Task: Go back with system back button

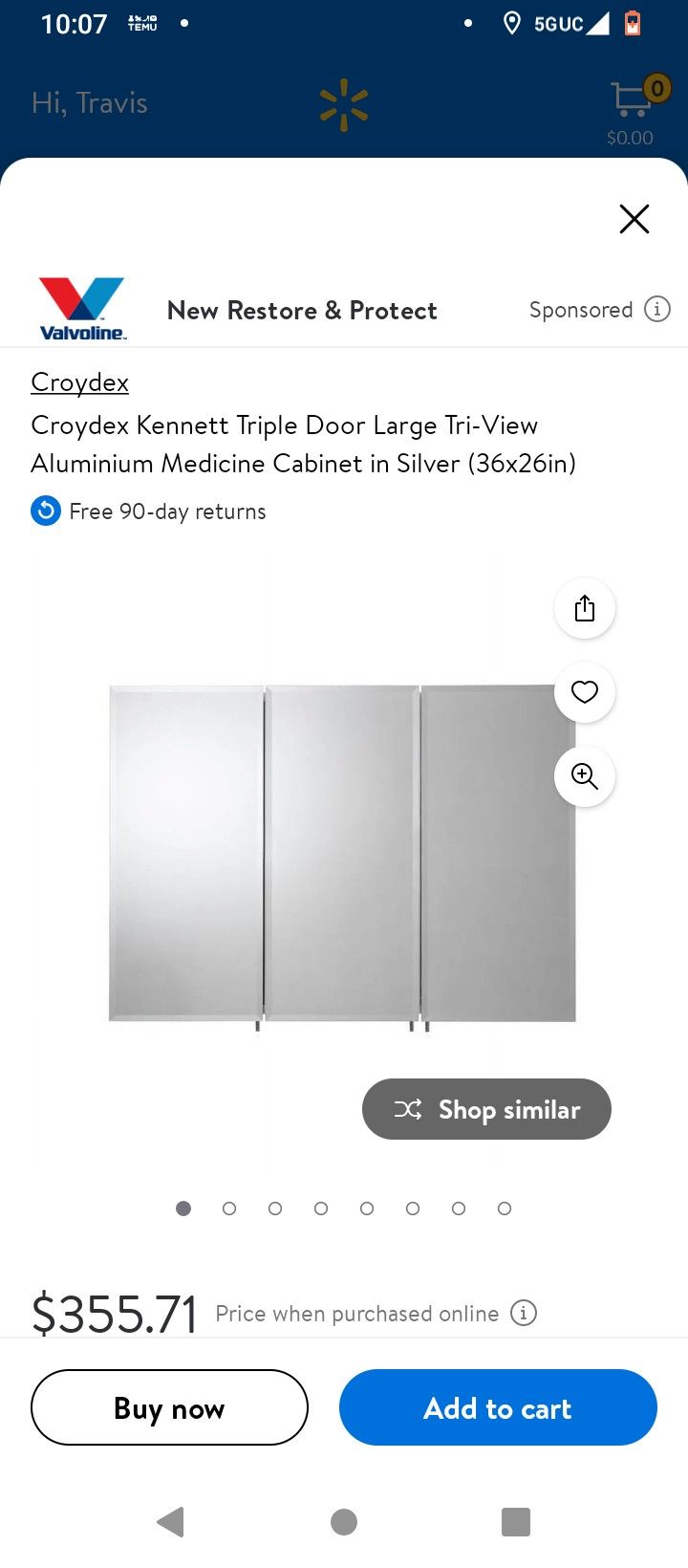Action: point(170,1521)
